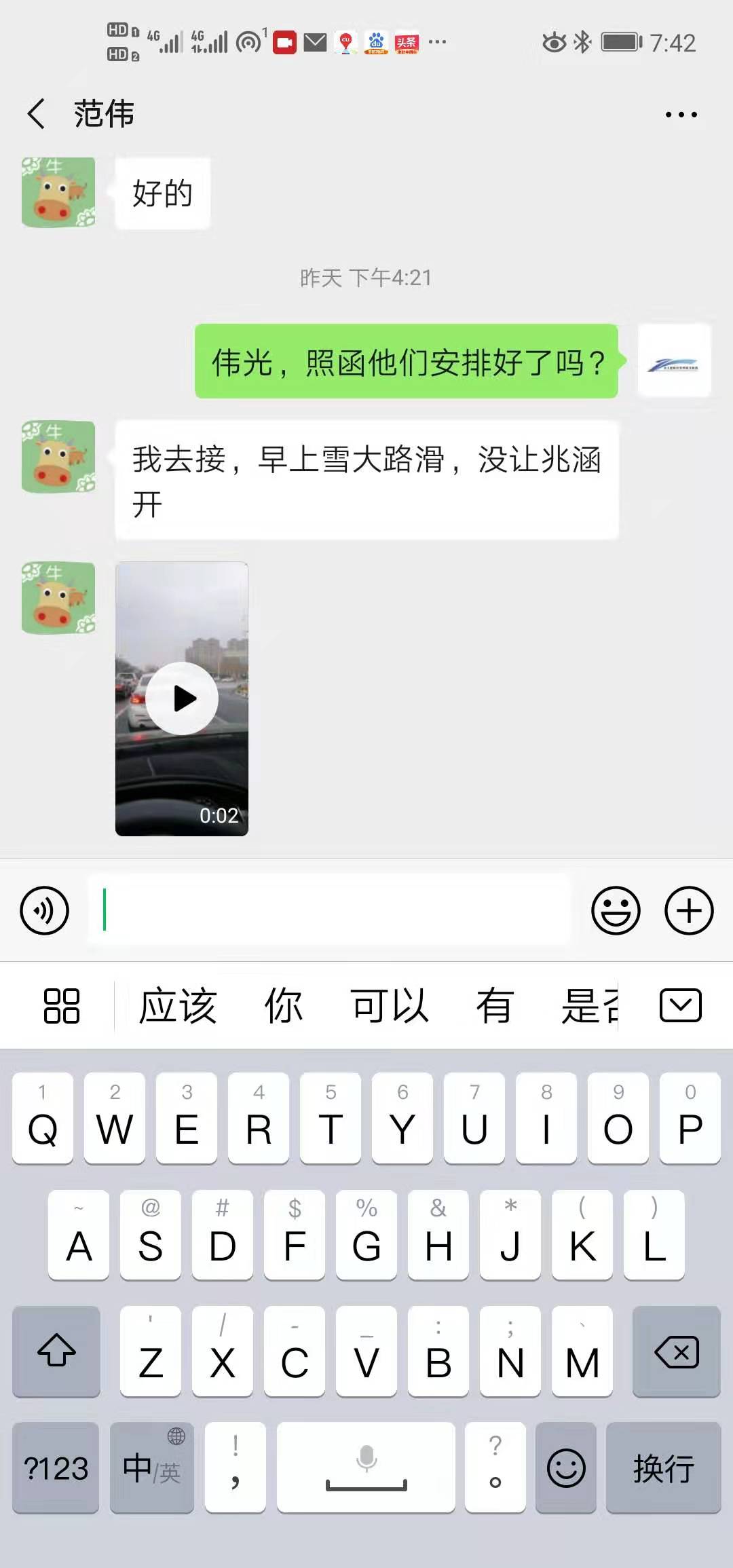Play the 0:02 video message
This screenshot has height=1568, width=733.
182,698
